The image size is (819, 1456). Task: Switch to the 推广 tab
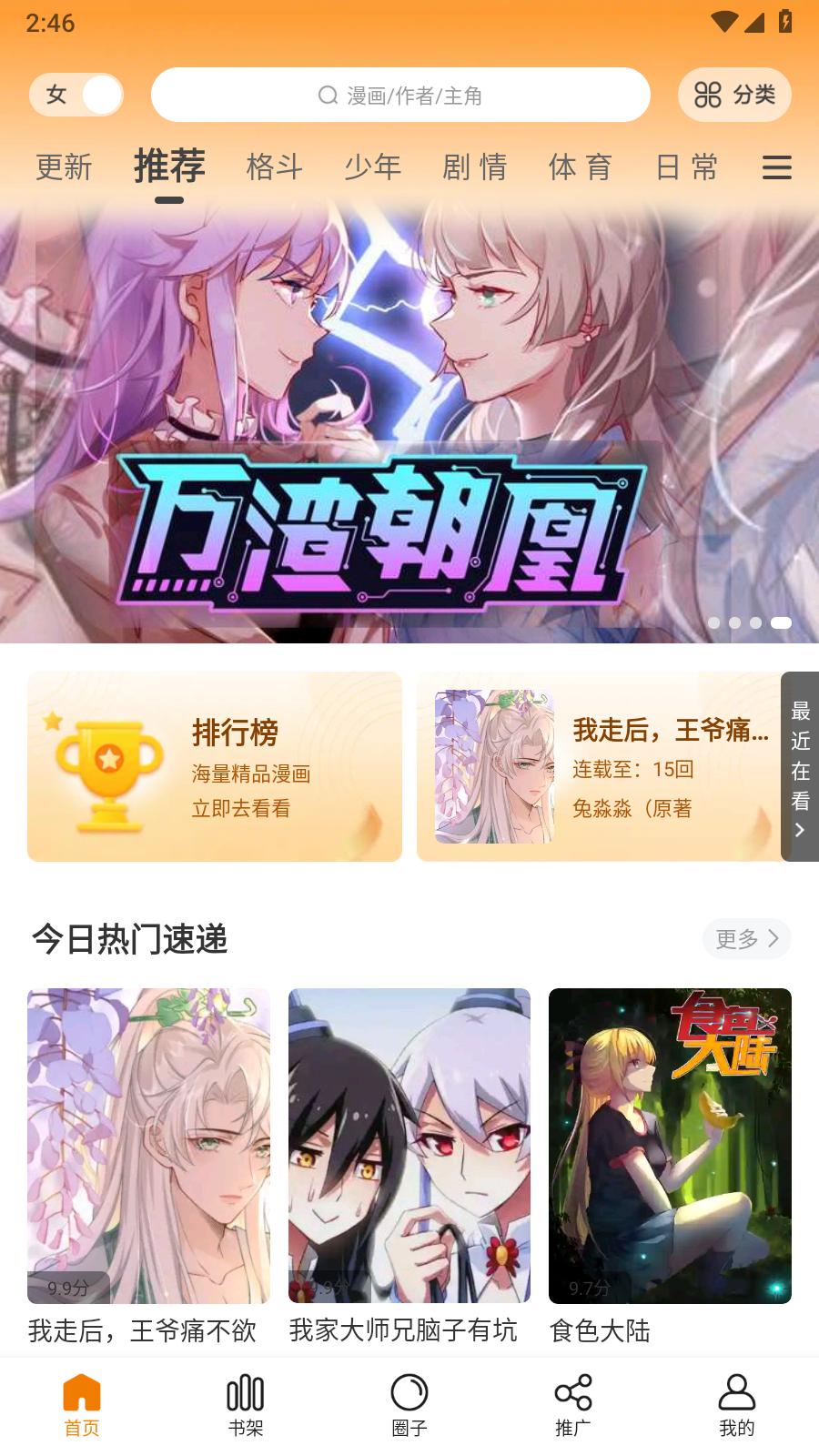click(x=573, y=1405)
